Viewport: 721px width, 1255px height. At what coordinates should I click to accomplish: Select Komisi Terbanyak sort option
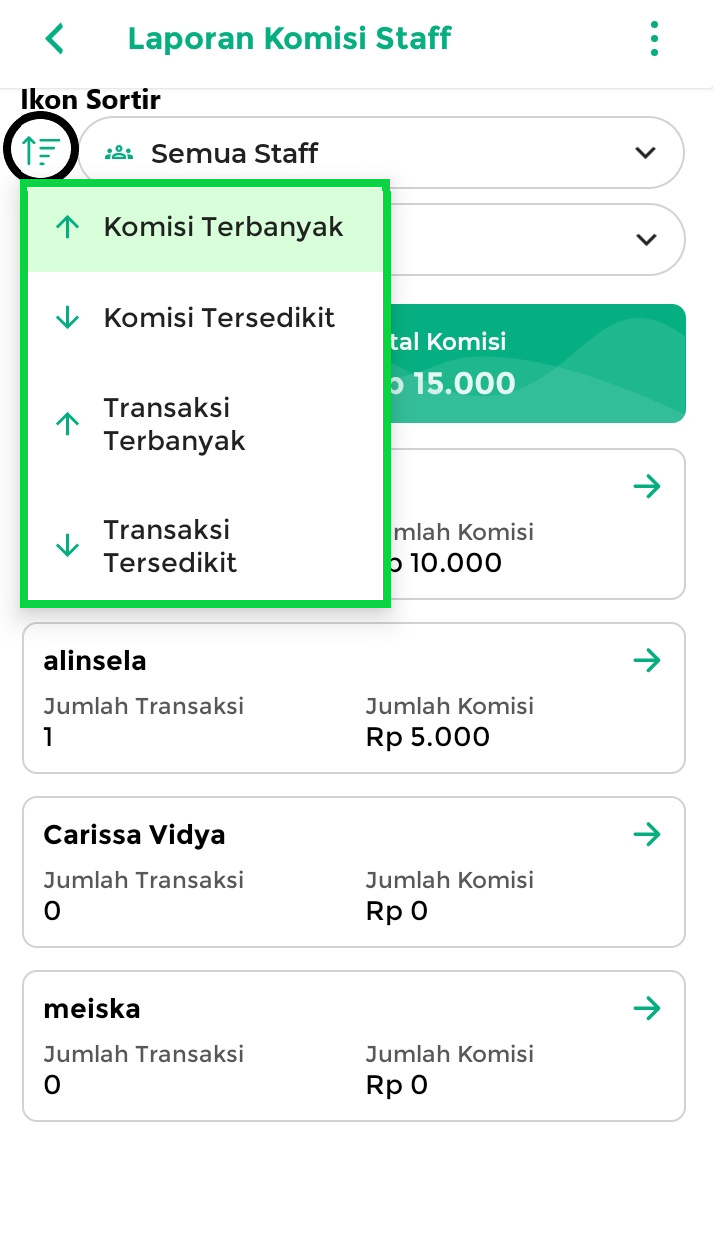(205, 228)
